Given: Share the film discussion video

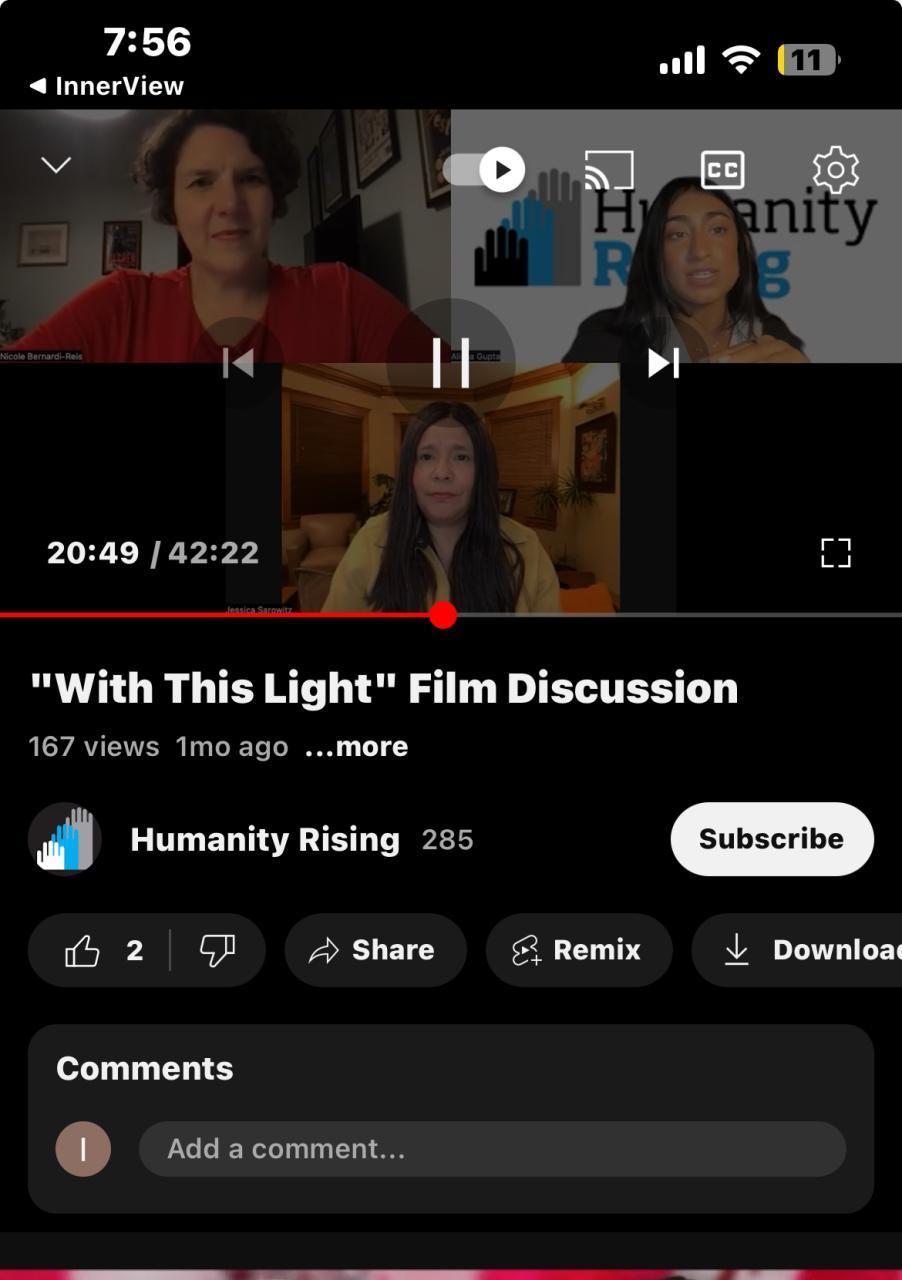Looking at the screenshot, I should [x=375, y=950].
